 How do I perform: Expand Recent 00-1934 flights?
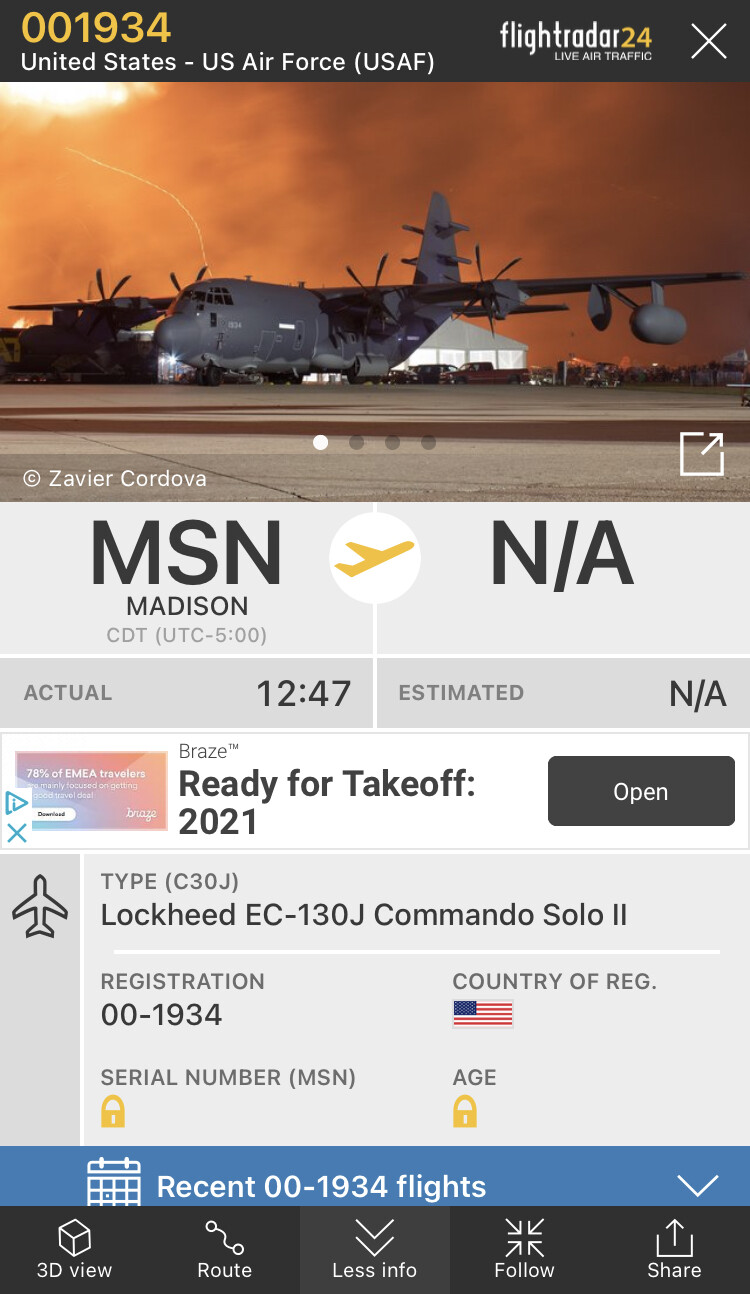[697, 1186]
